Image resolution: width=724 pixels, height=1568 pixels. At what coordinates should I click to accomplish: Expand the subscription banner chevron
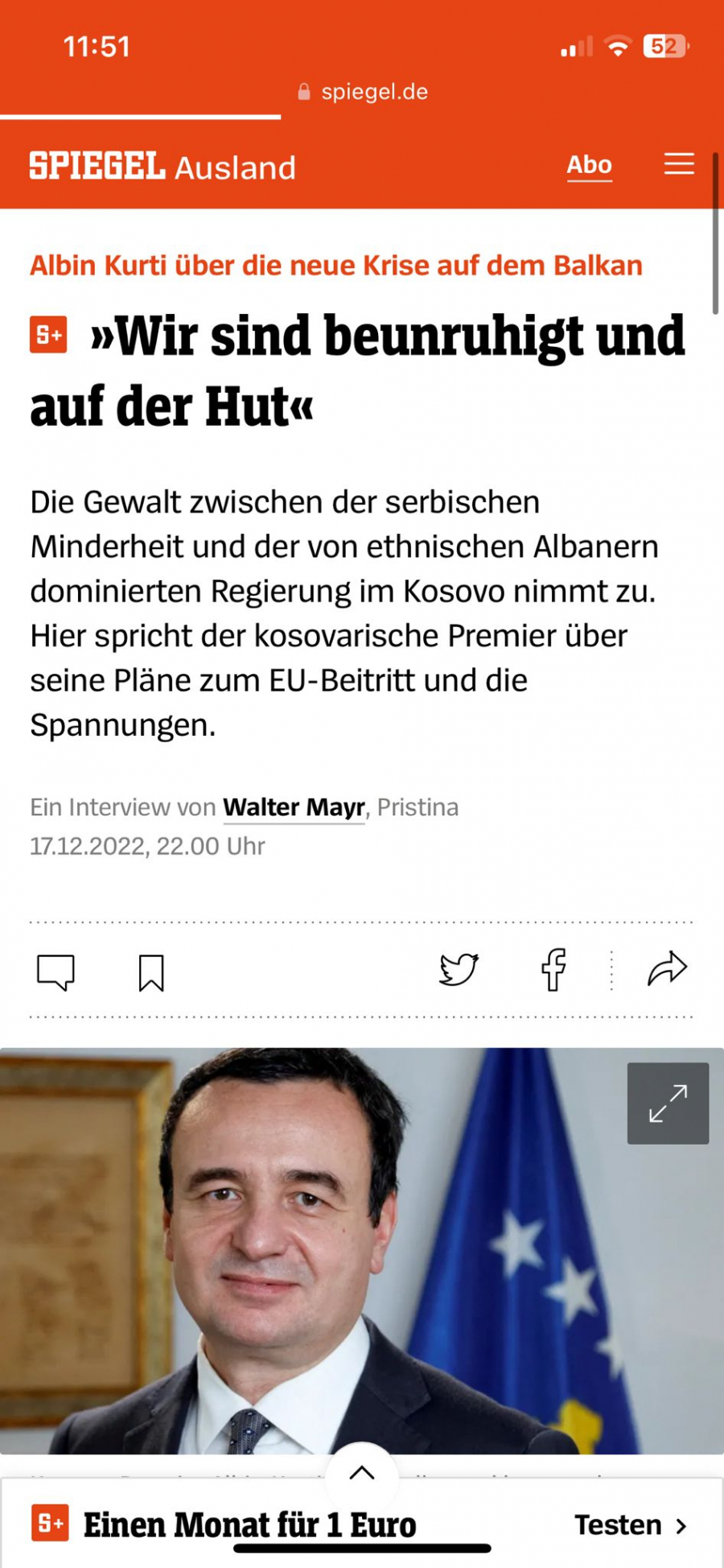pyautogui.click(x=362, y=1473)
